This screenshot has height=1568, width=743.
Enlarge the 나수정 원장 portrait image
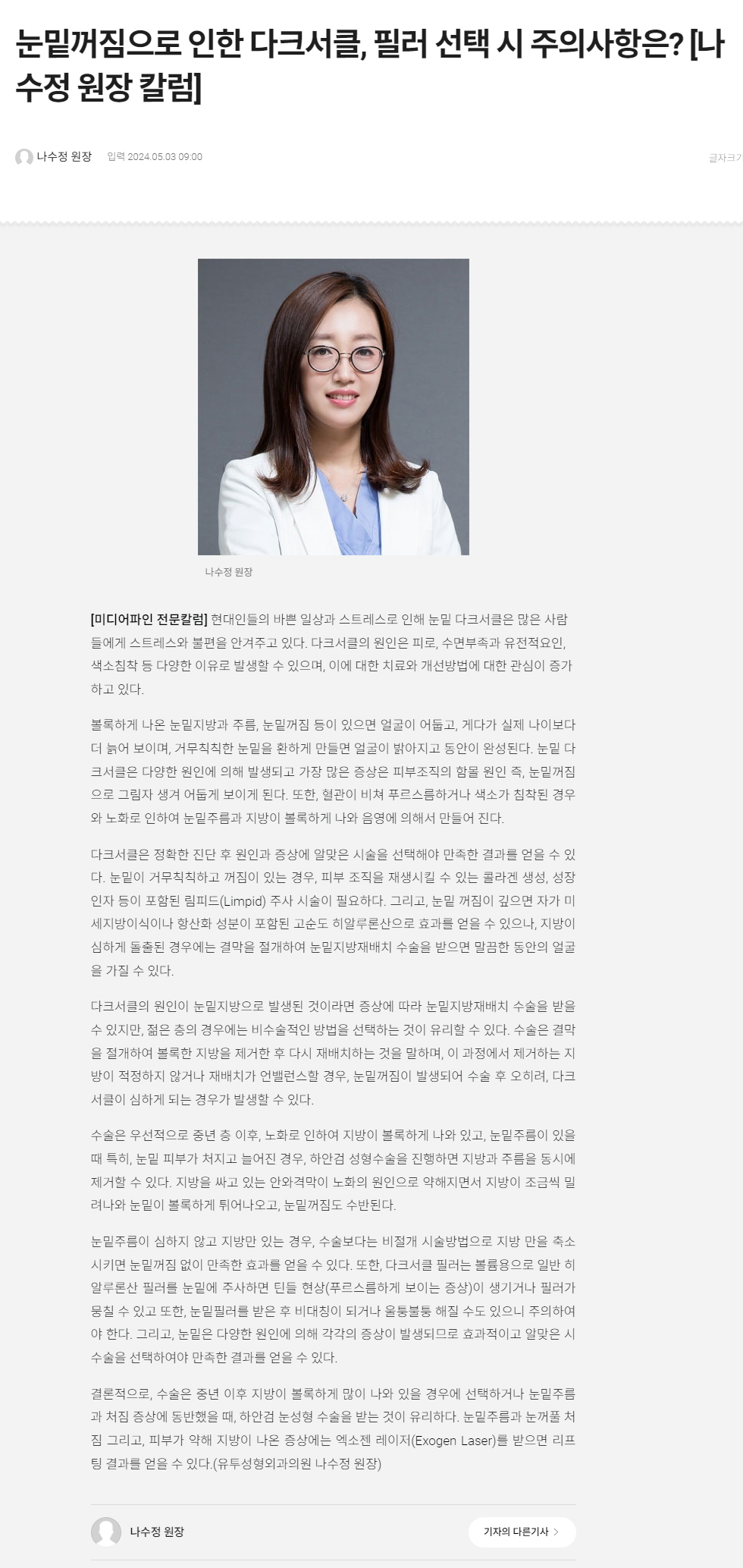click(334, 407)
